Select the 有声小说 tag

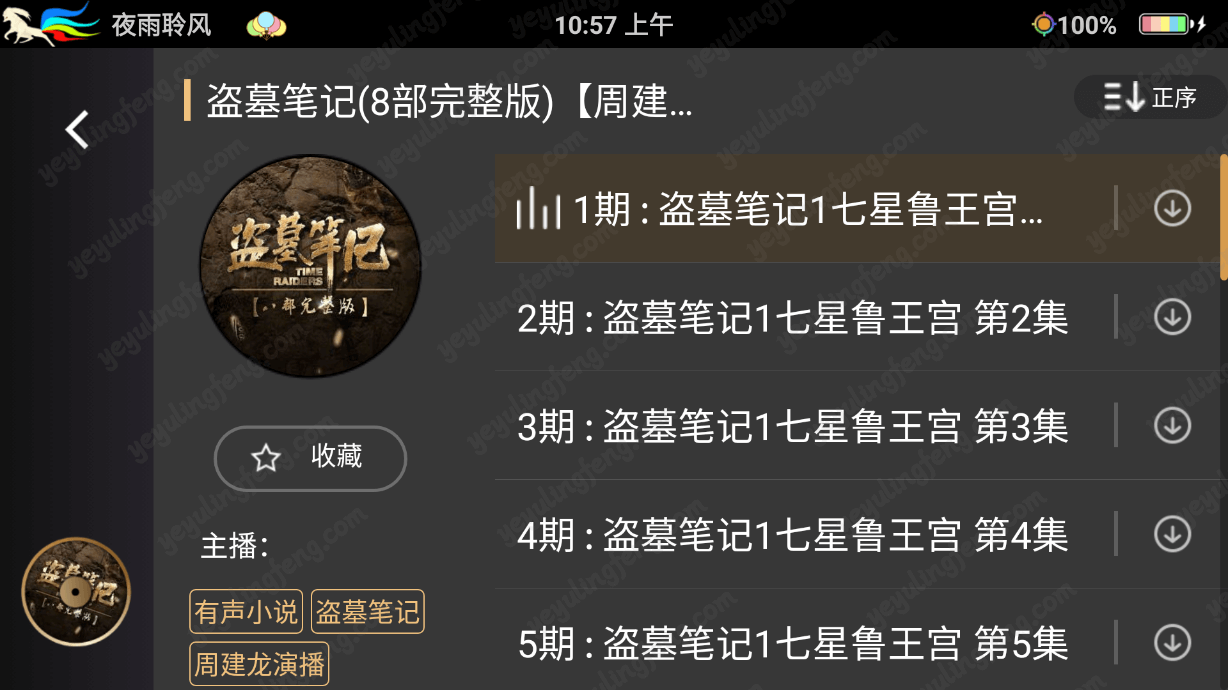[x=246, y=611]
